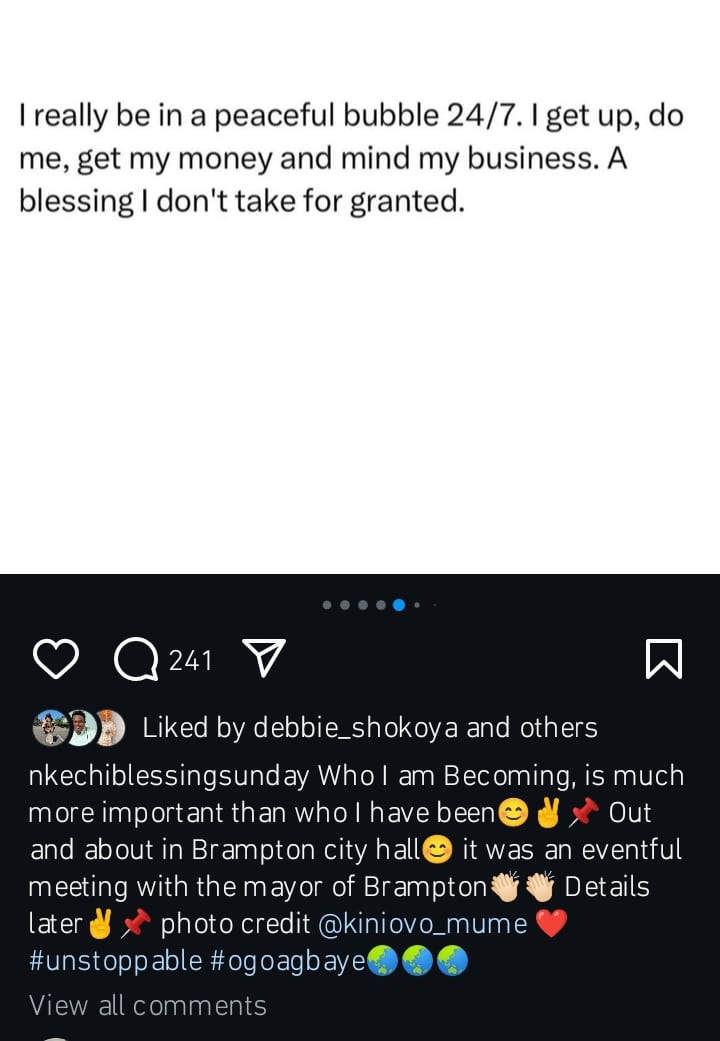Save the post with the bookmark icon
Viewport: 720px width, 1041px height.
point(664,660)
